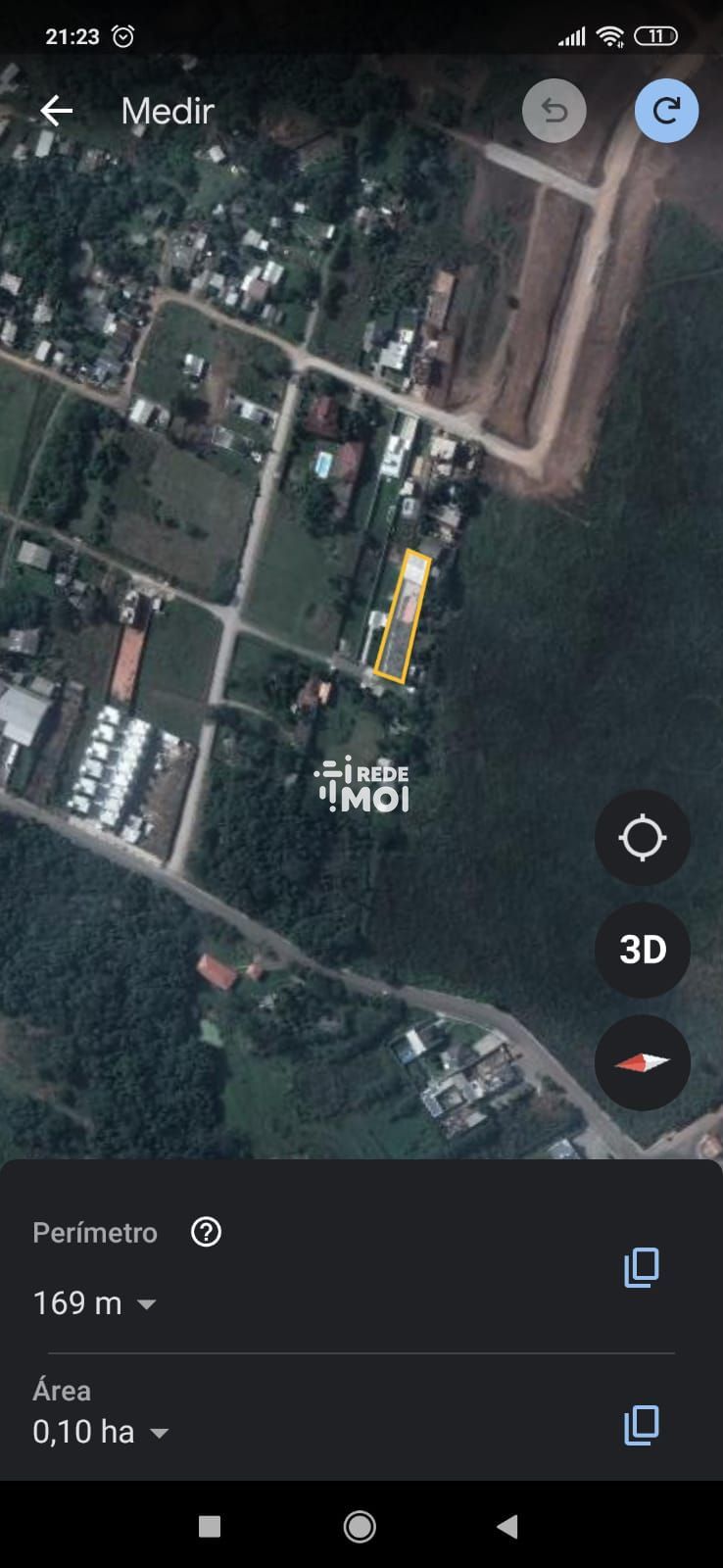723x1568 pixels.
Task: Tap the compass to reset orientation
Action: point(643,1062)
